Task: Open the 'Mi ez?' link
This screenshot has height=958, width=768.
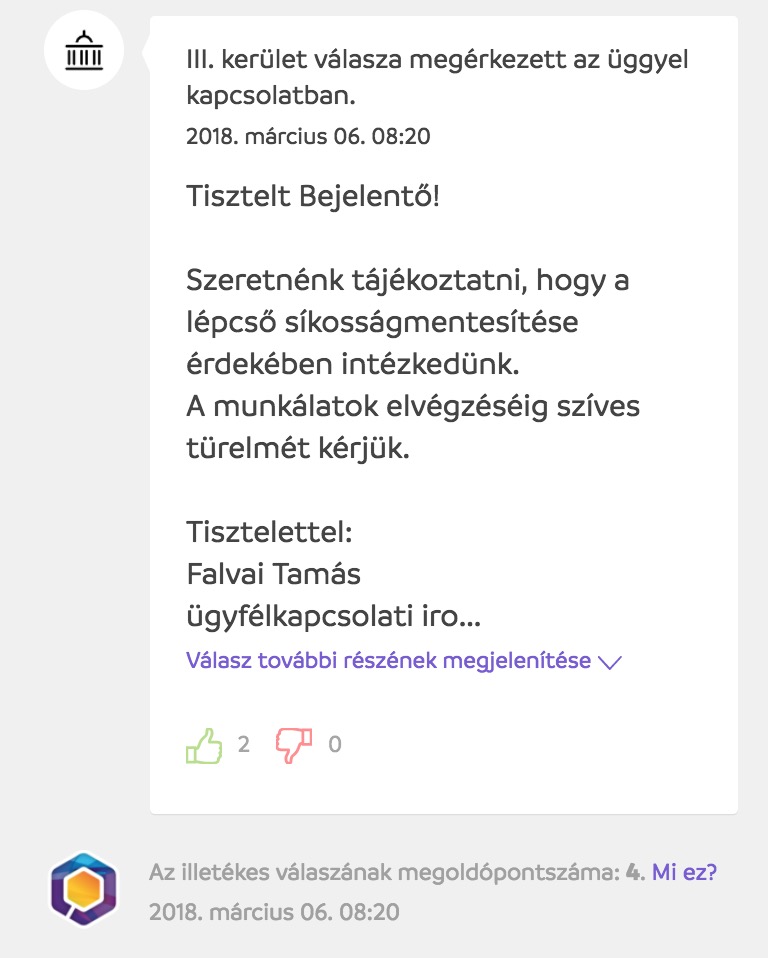Action: 684,872
